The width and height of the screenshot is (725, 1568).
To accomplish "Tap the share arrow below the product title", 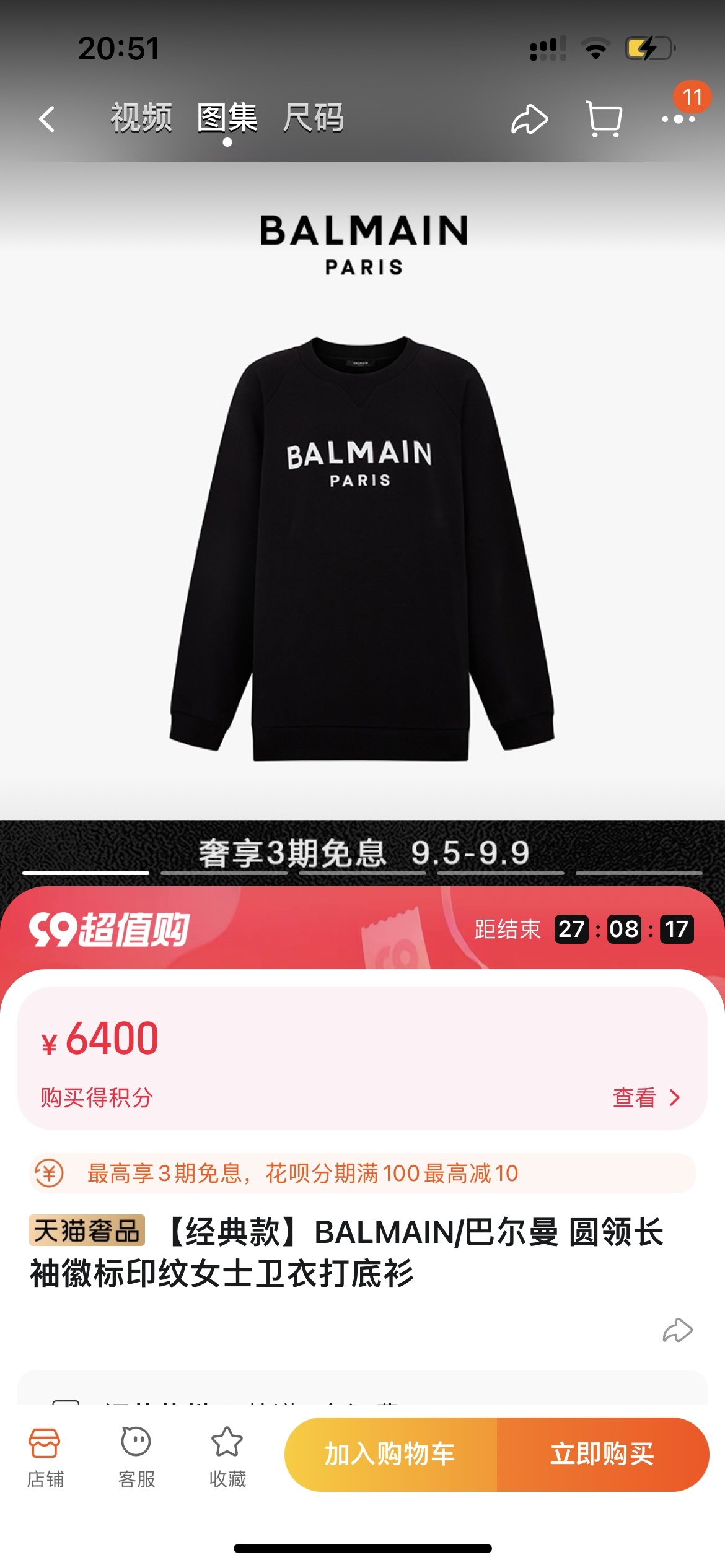I will pyautogui.click(x=677, y=1330).
